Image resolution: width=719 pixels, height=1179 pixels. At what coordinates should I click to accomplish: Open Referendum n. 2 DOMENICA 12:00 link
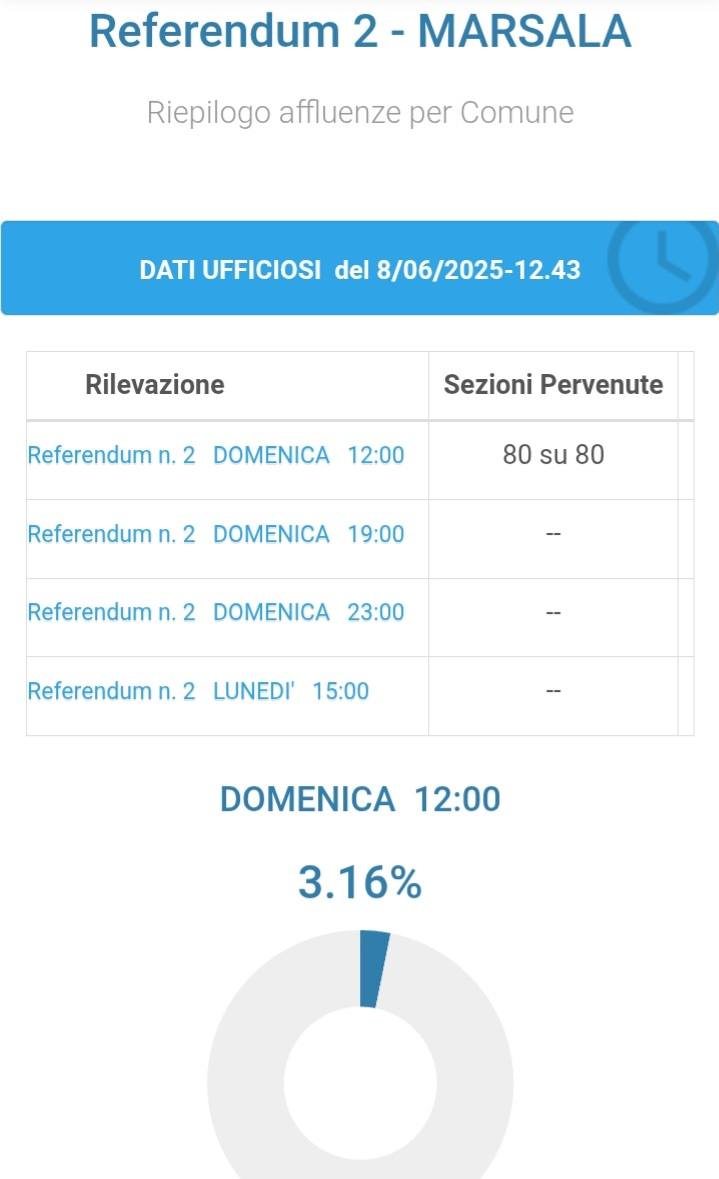coord(215,455)
